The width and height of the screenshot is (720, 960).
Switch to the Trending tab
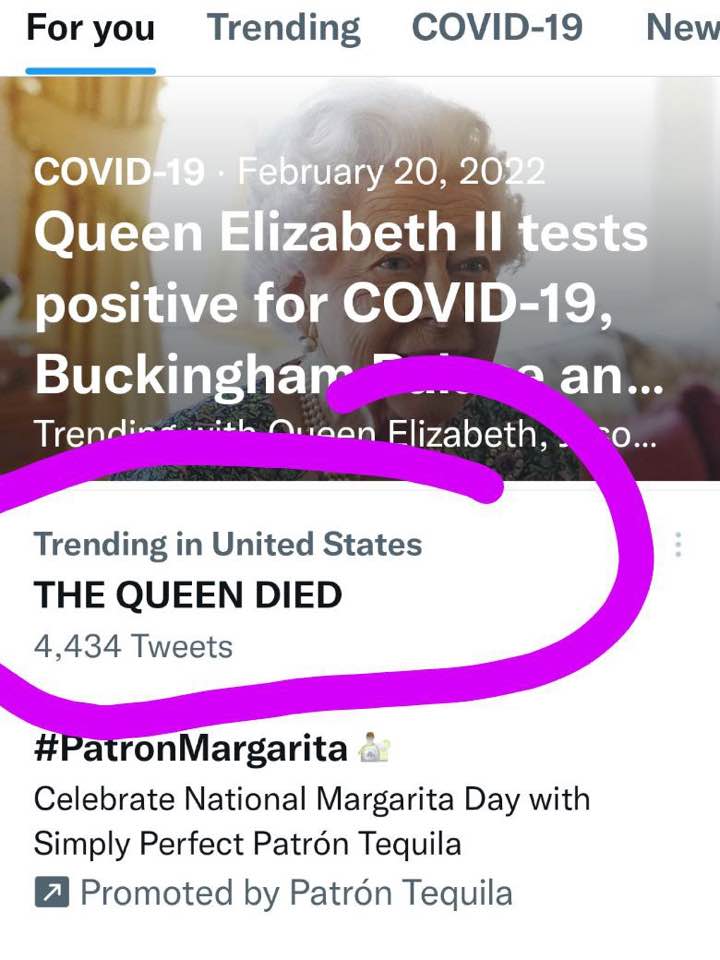(283, 30)
